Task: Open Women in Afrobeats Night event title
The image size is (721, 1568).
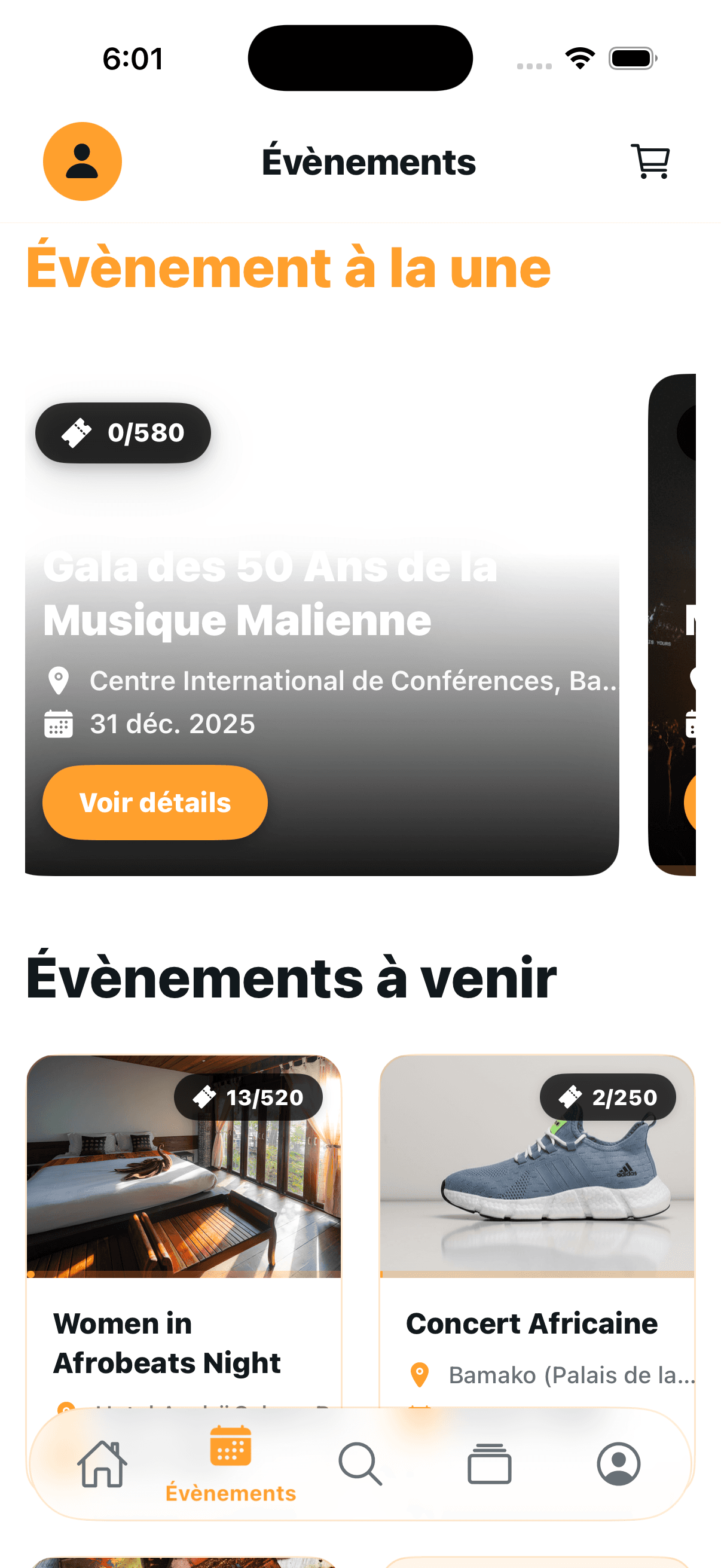Action: (x=167, y=1343)
